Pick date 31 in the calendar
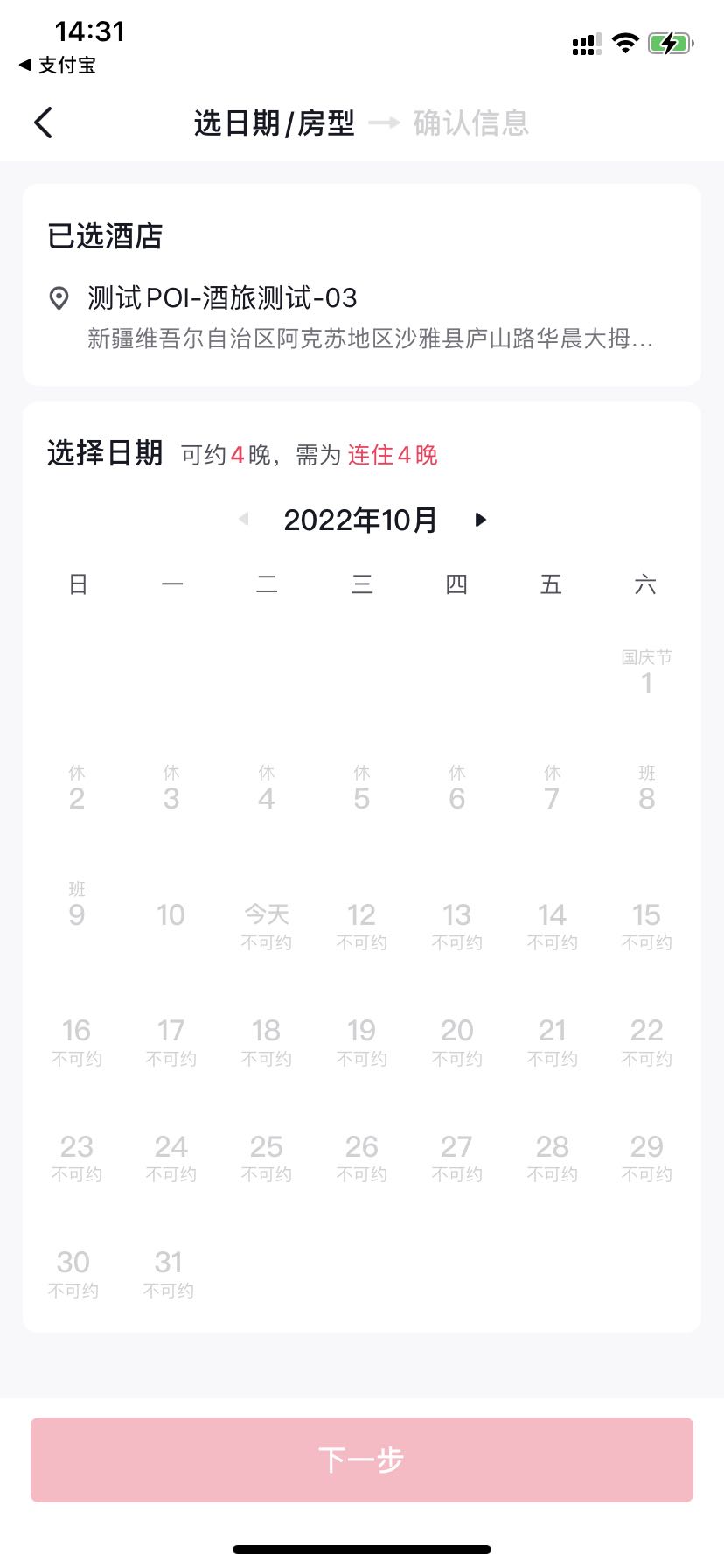 (x=169, y=1272)
